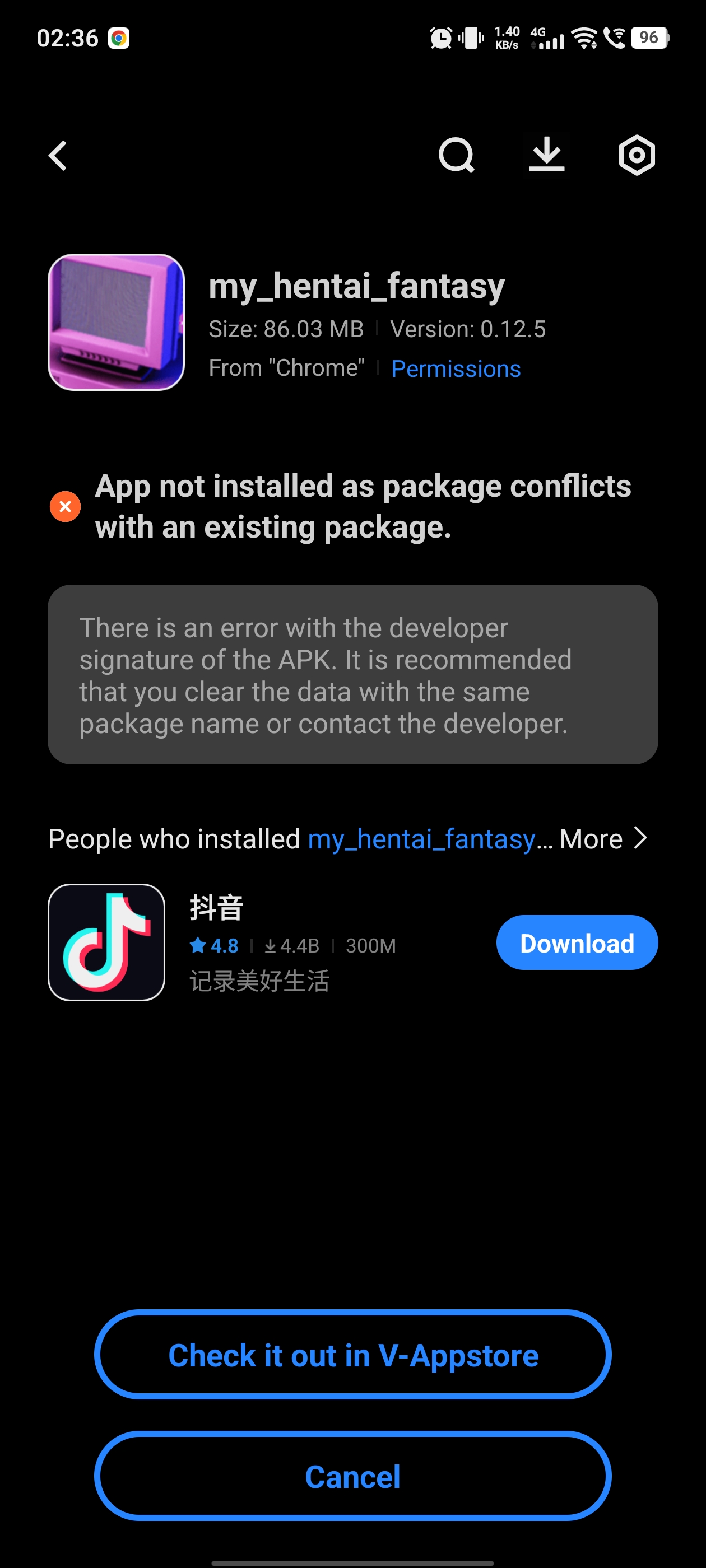
Task: Go back using the top arrow
Action: [58, 156]
